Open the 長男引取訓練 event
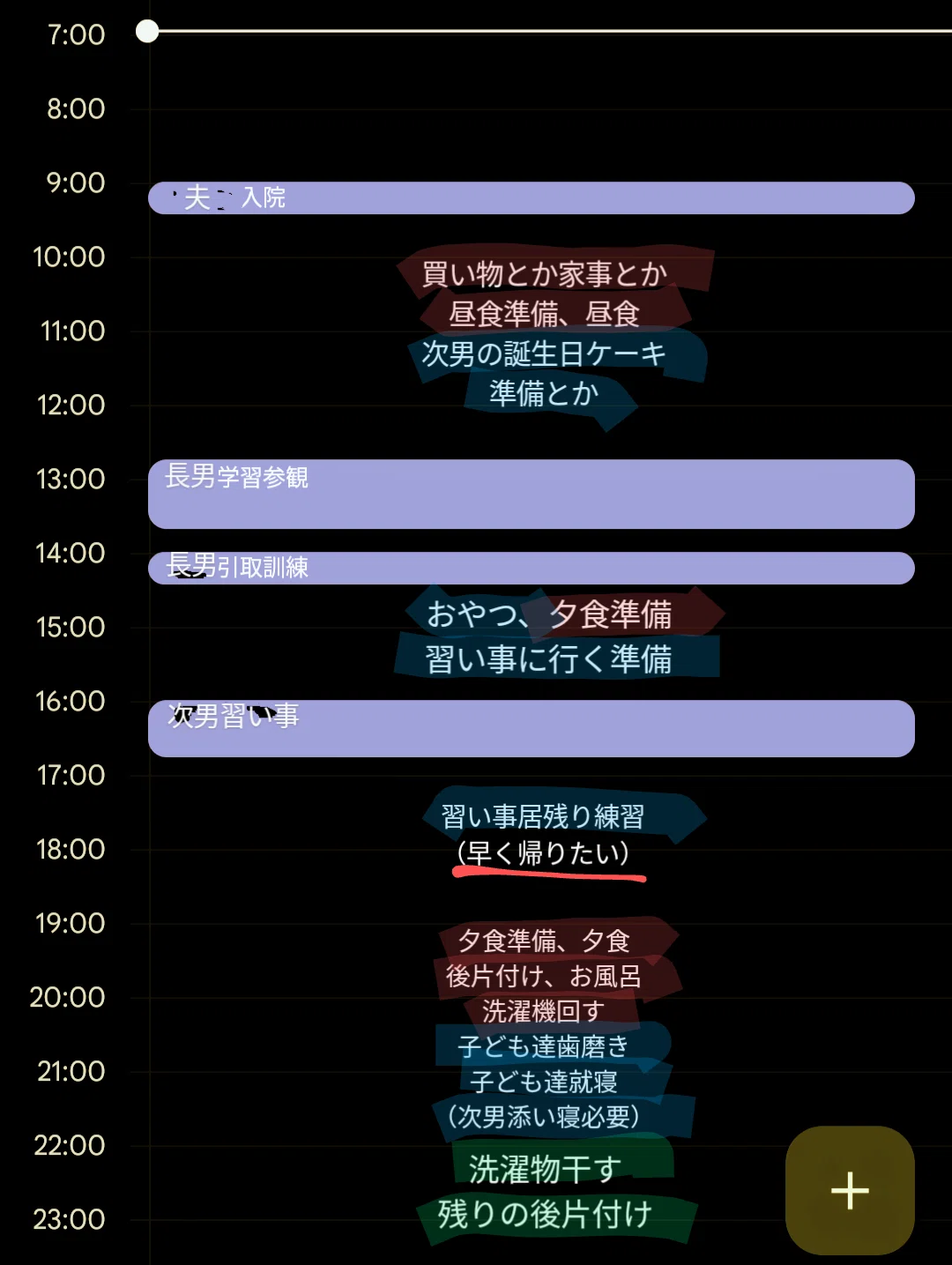Image resolution: width=952 pixels, height=1265 pixels. (532, 568)
